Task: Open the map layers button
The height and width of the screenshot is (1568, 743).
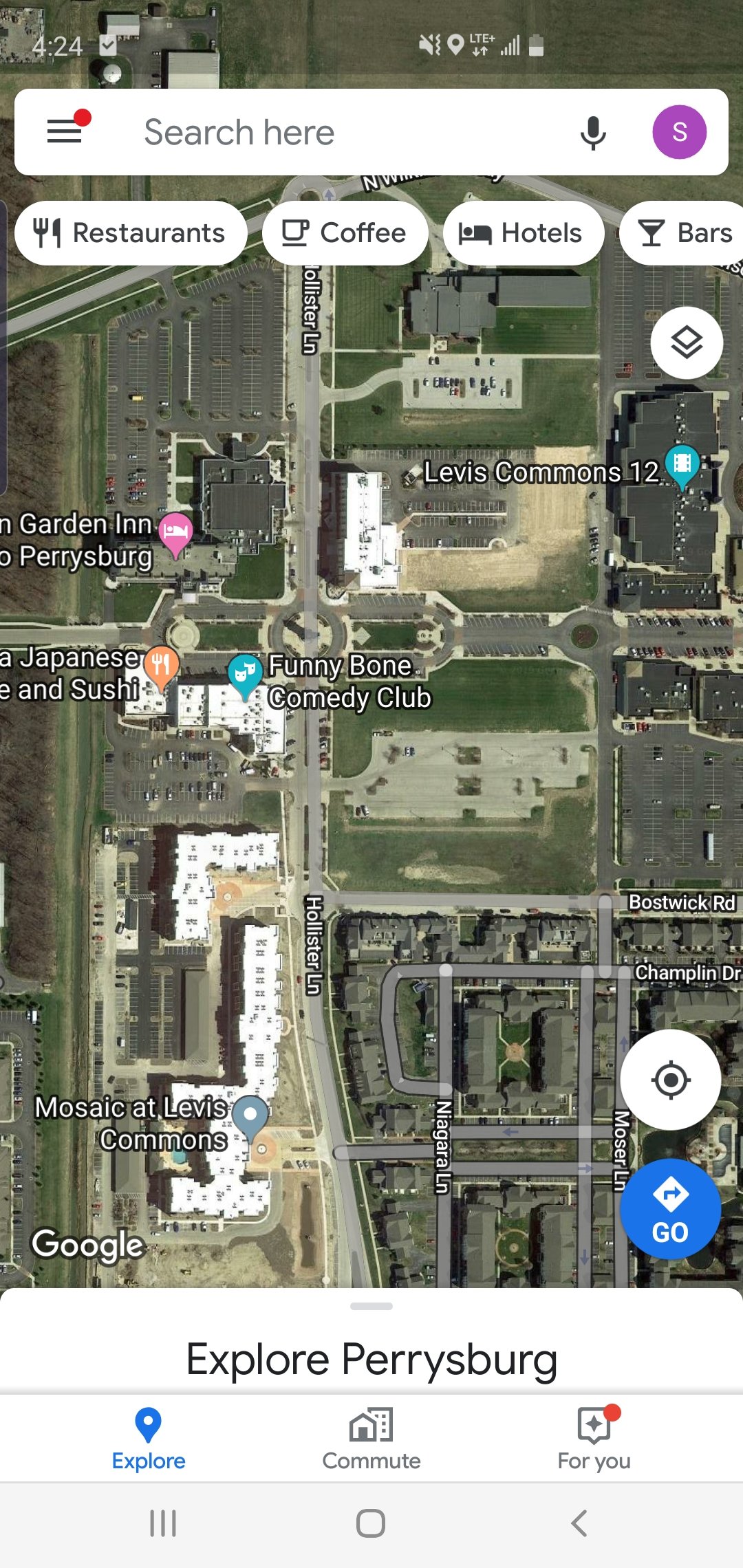Action: point(687,342)
